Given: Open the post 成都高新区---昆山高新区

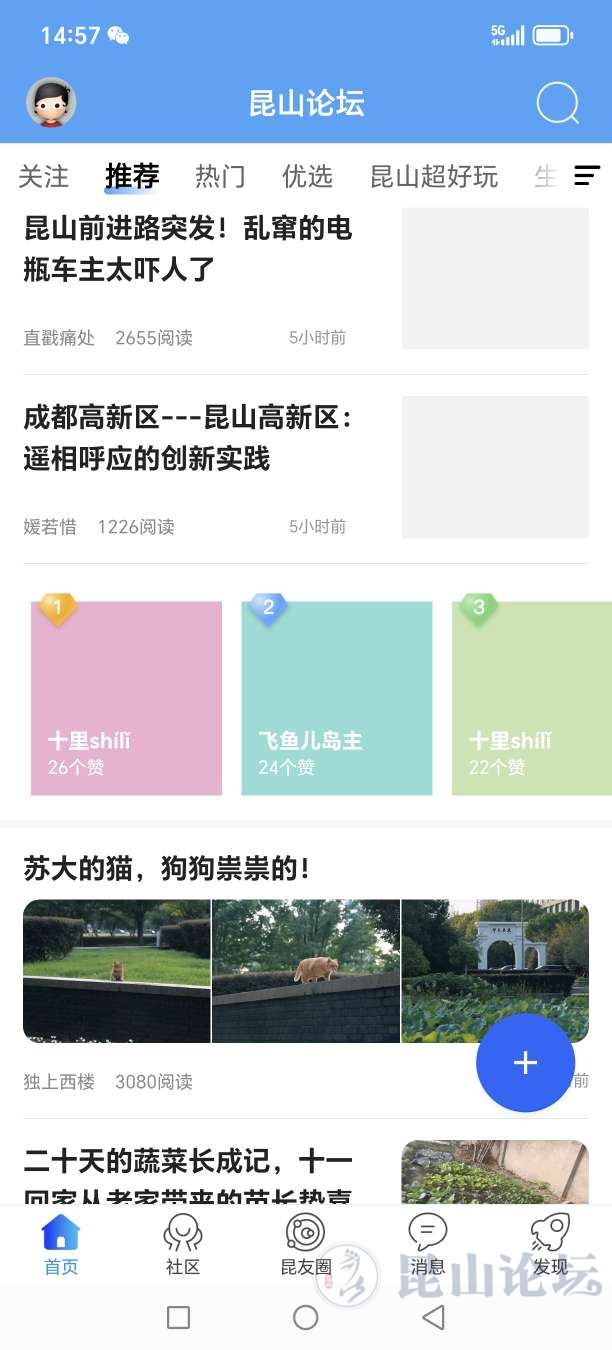Looking at the screenshot, I should pos(188,438).
